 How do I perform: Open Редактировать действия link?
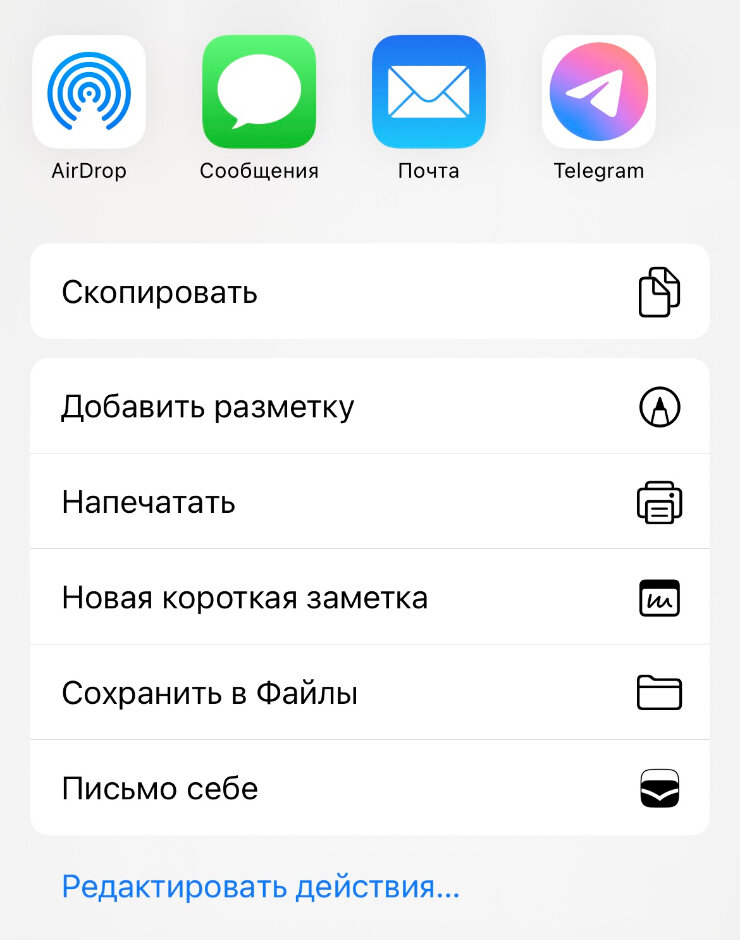261,886
